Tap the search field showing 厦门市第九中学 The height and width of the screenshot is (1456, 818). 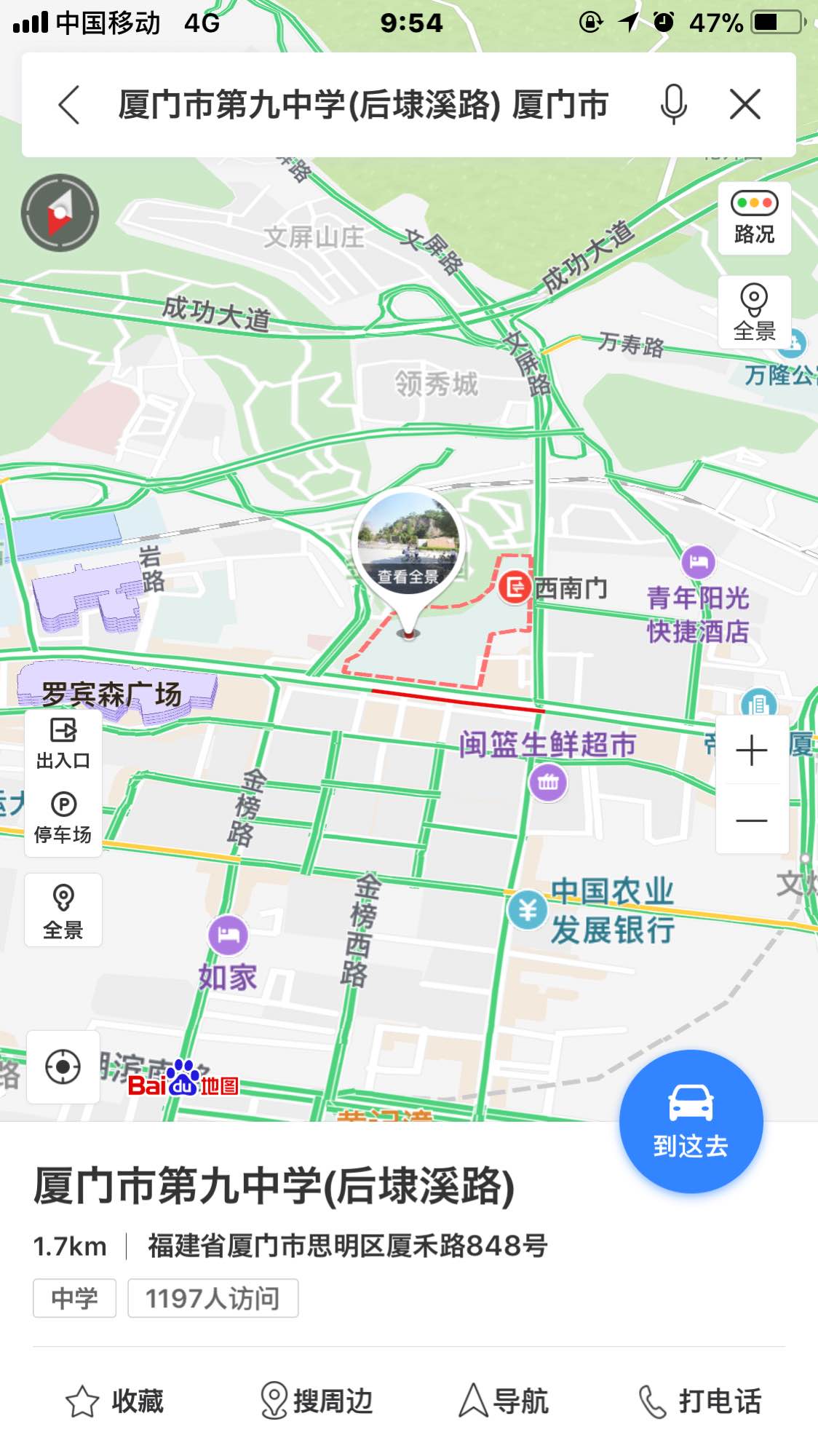pyautogui.click(x=362, y=105)
